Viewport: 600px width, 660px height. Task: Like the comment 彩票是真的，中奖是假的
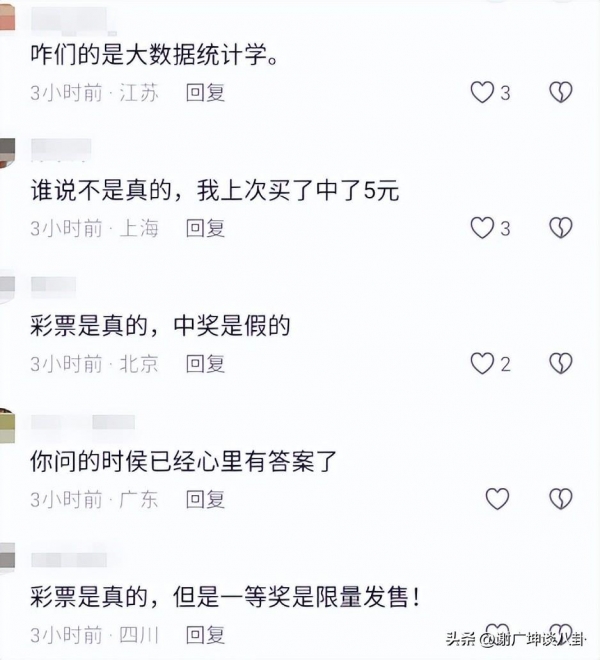[x=483, y=364]
